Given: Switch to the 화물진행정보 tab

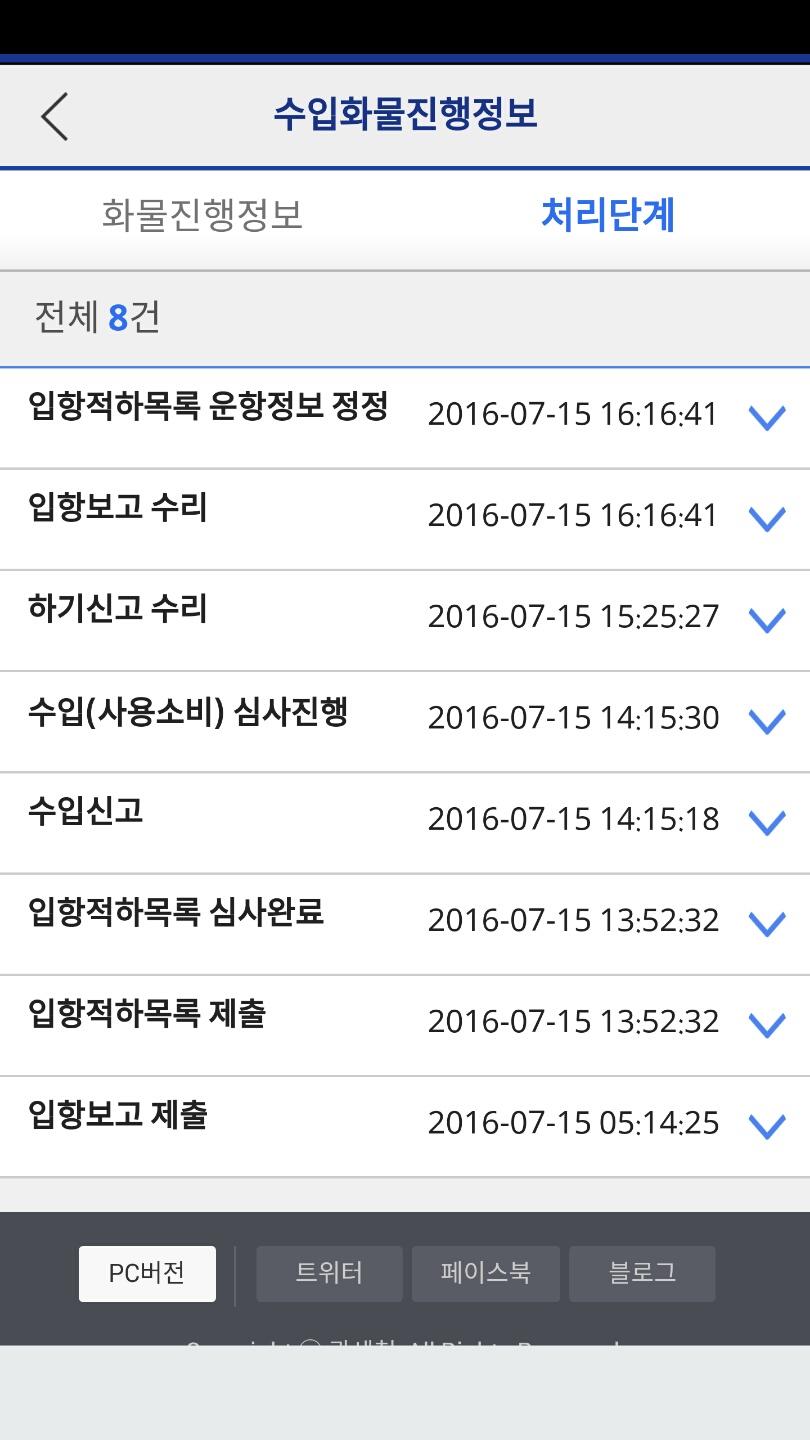Looking at the screenshot, I should point(202,215).
